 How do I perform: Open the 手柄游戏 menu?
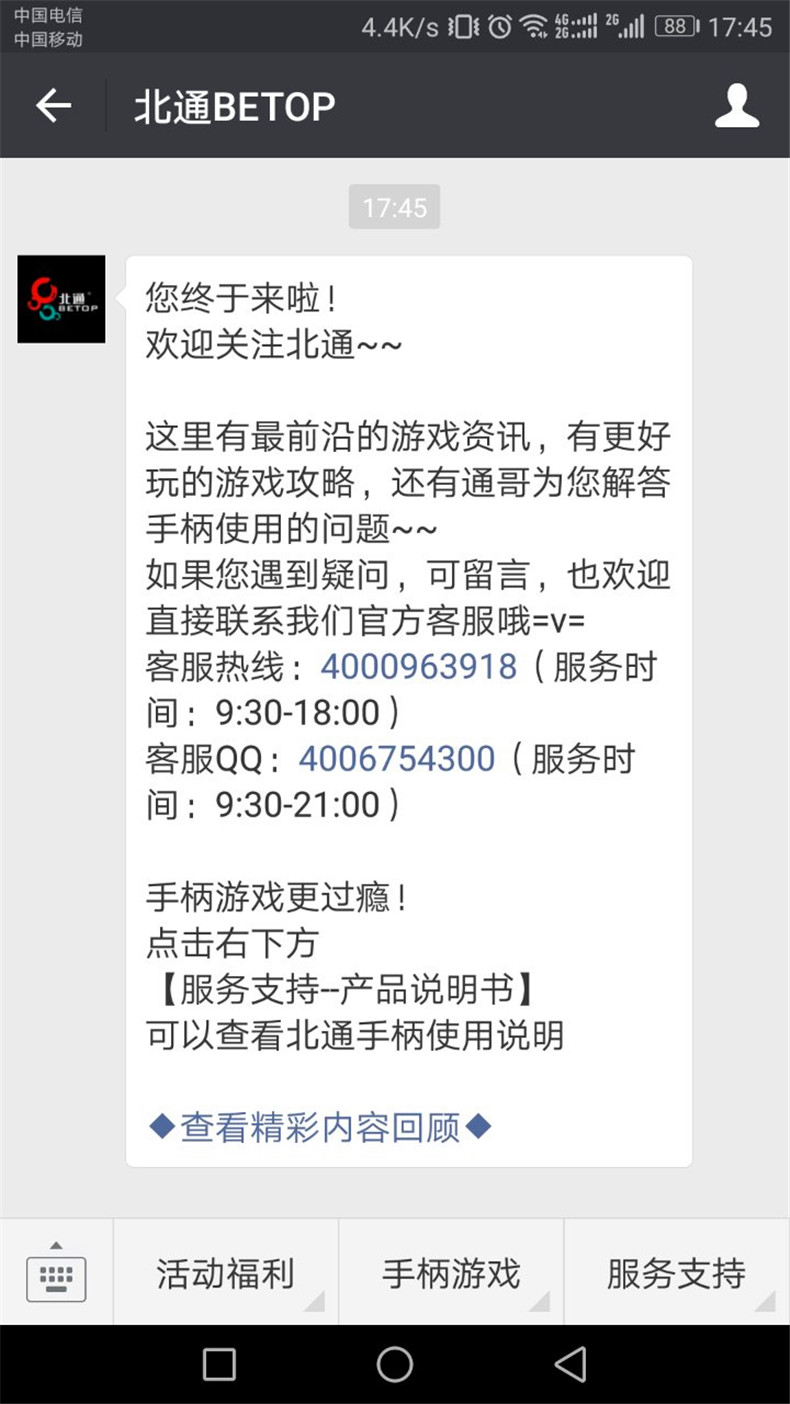tap(451, 1273)
